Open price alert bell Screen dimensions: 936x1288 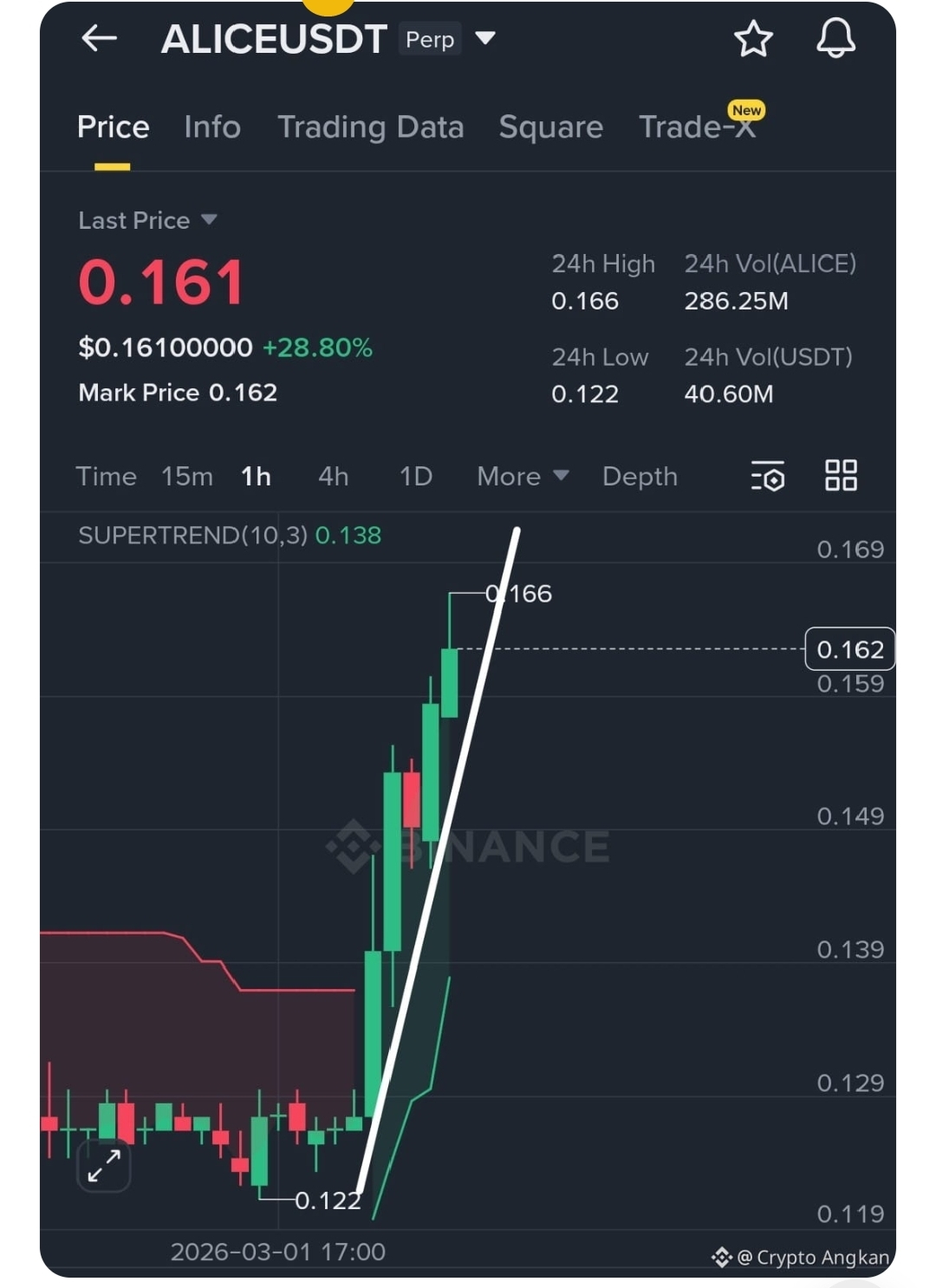(835, 39)
